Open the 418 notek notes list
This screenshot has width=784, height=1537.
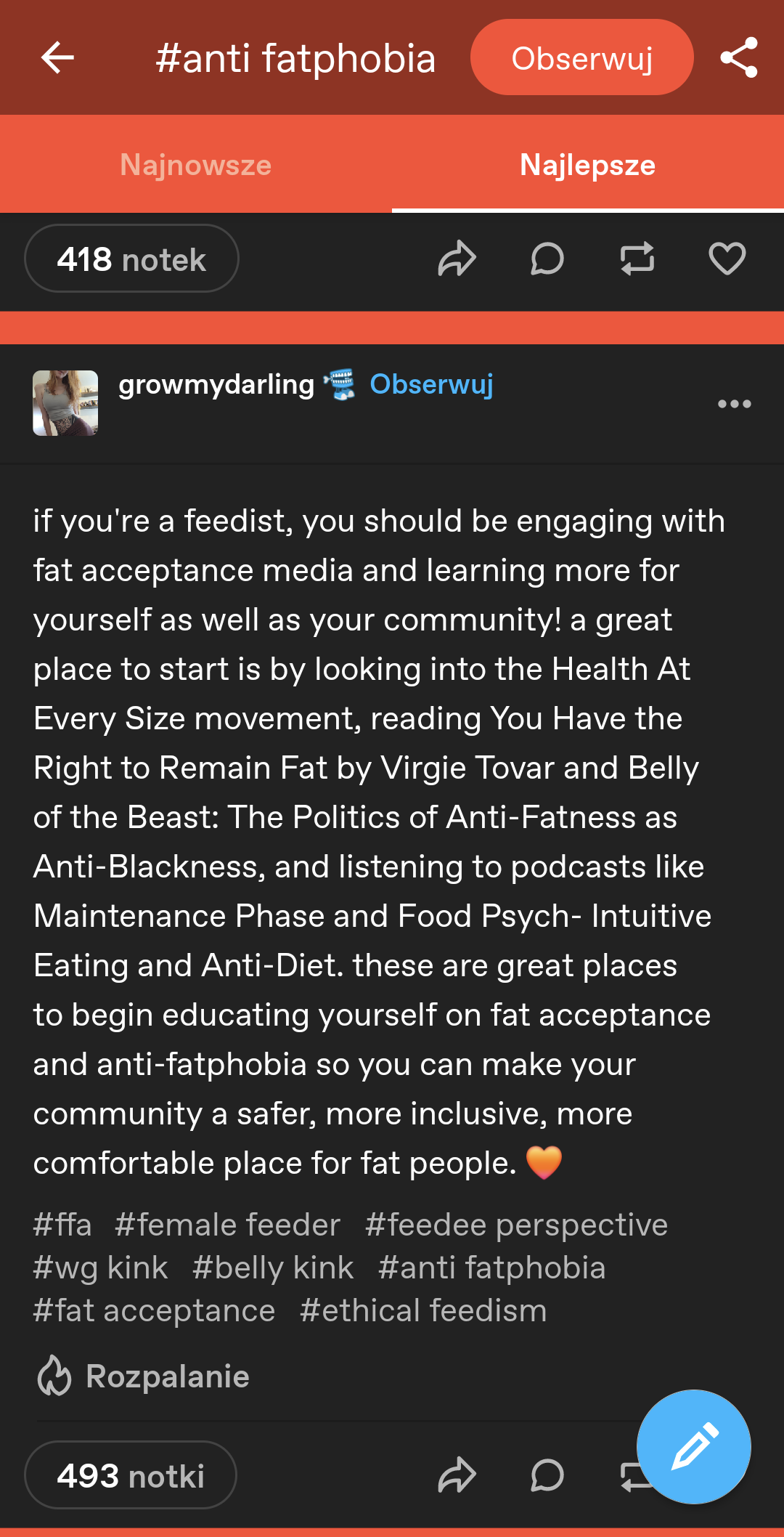click(131, 259)
